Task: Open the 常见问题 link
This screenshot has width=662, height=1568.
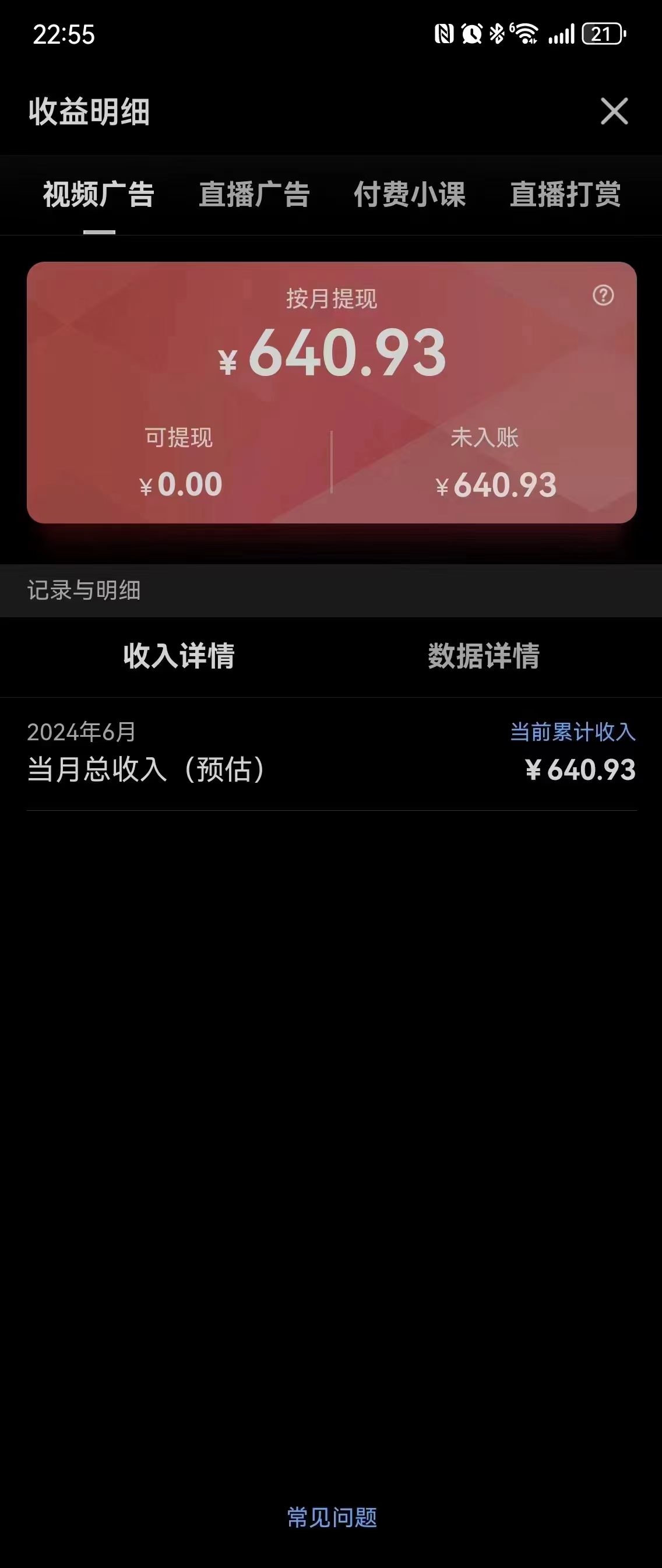Action: click(x=332, y=1517)
